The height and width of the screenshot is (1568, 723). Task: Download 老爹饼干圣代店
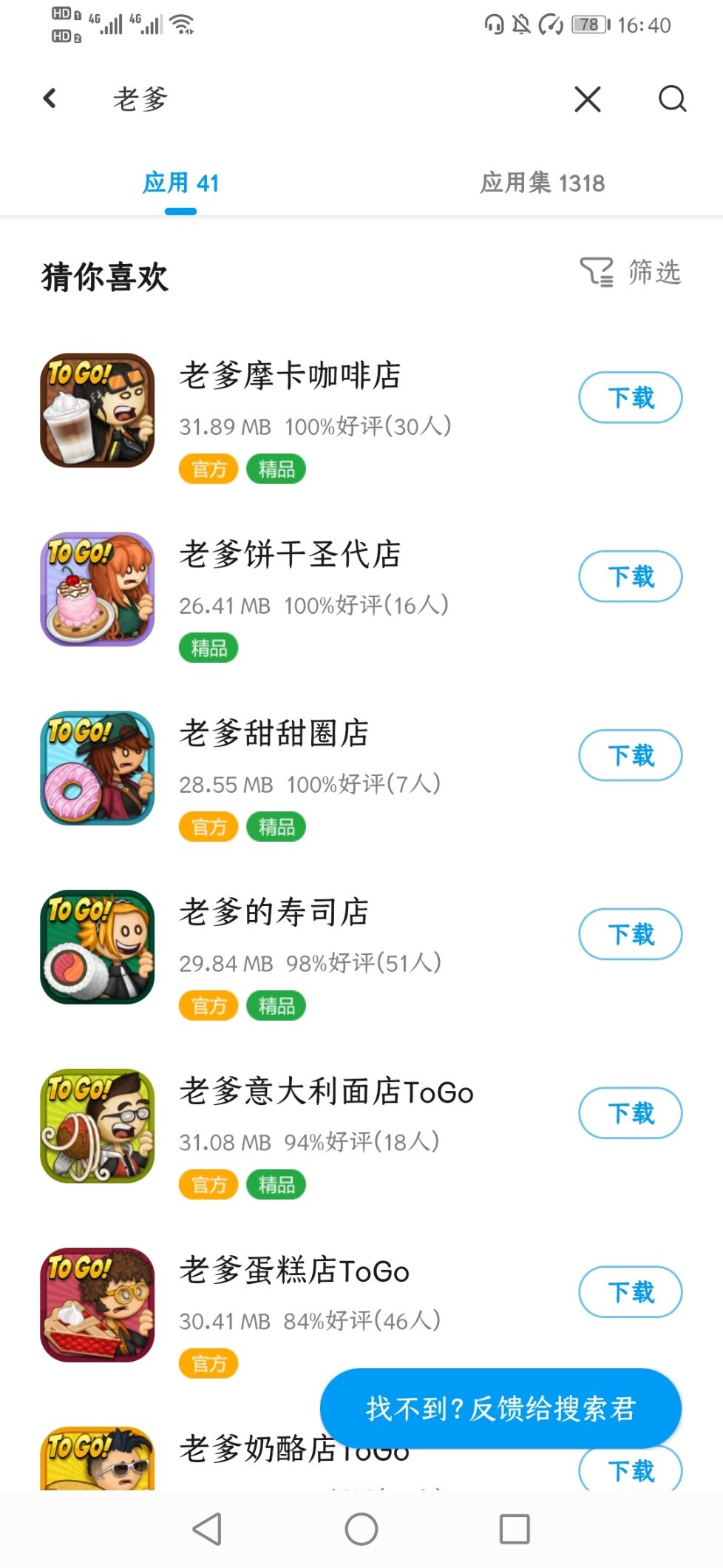pyautogui.click(x=630, y=577)
